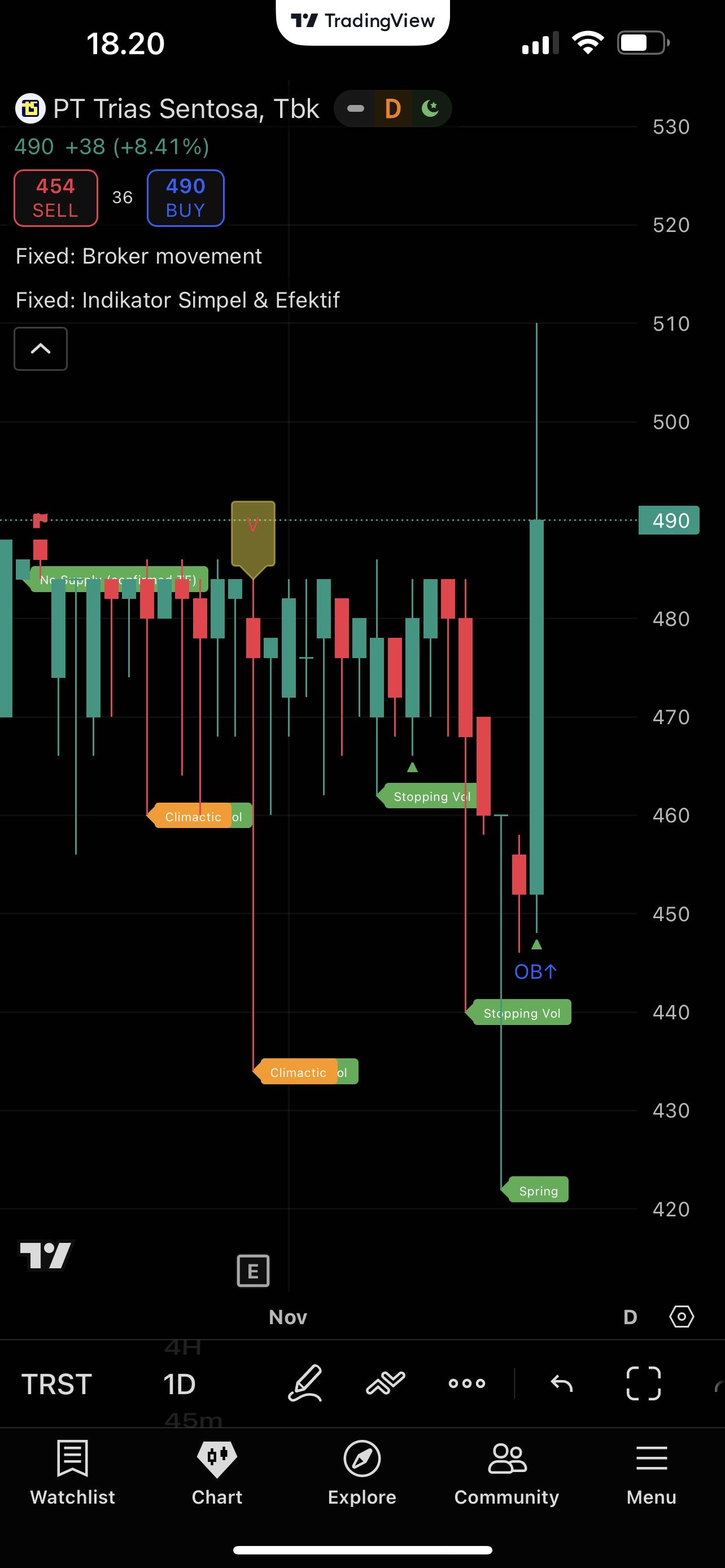Open the indicators tool in toolbar
This screenshot has height=1568, width=725.
(x=385, y=1383)
